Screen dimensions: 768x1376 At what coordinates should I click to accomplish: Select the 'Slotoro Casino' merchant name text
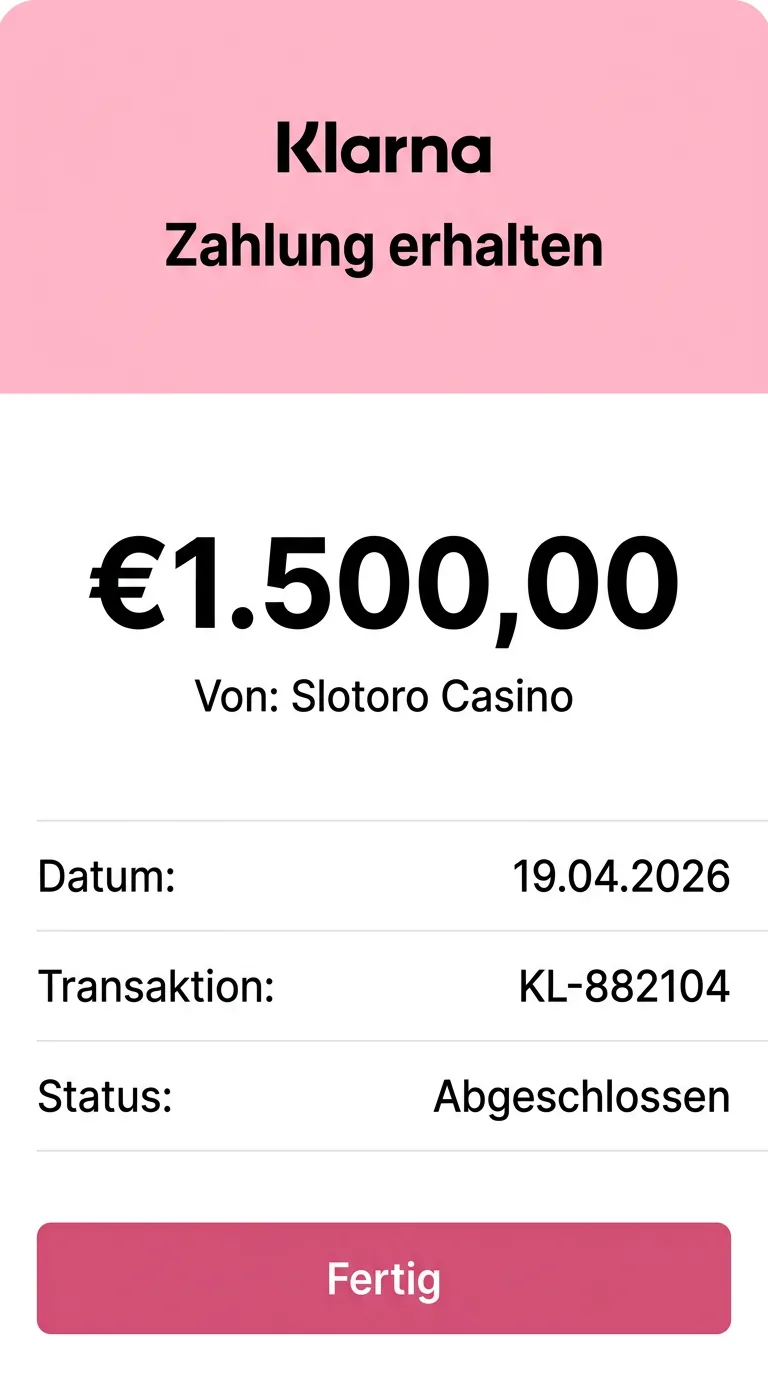coord(434,695)
